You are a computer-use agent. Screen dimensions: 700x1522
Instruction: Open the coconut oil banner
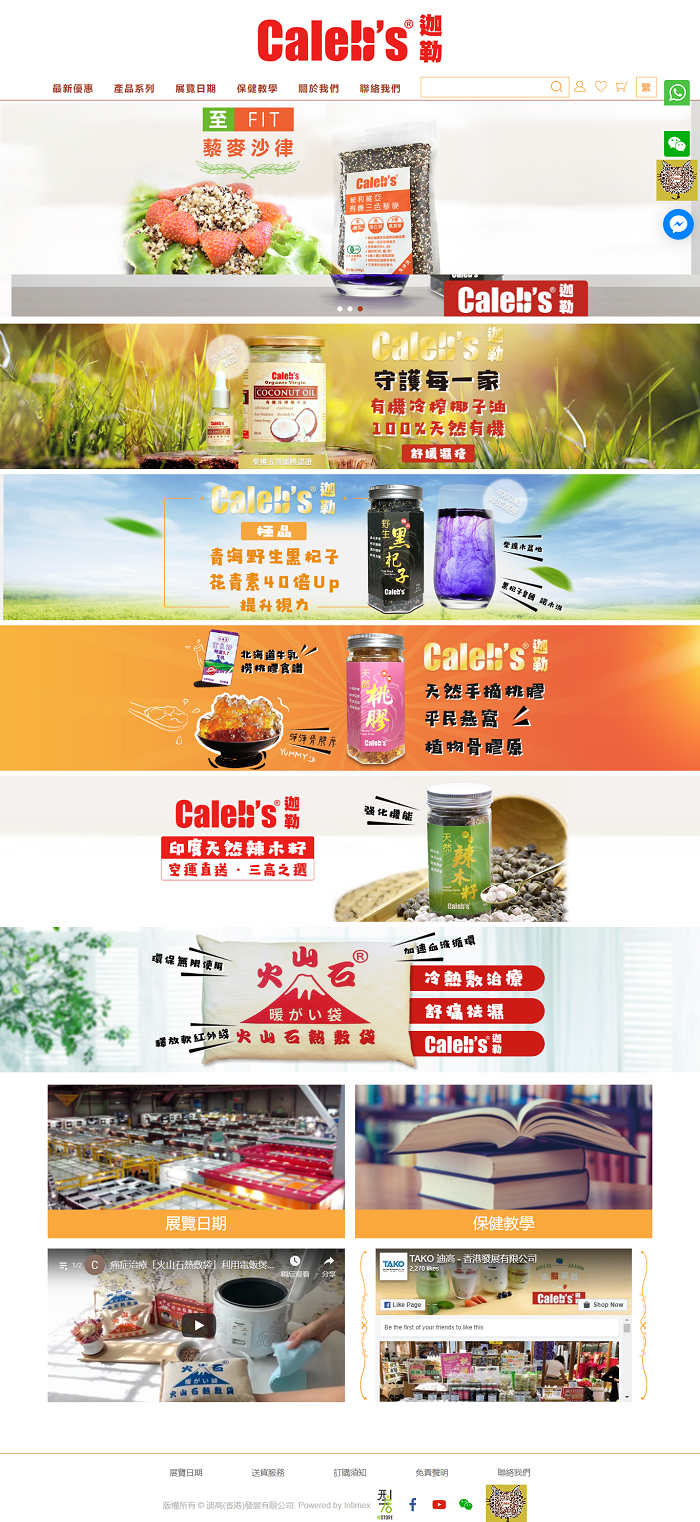[350, 396]
